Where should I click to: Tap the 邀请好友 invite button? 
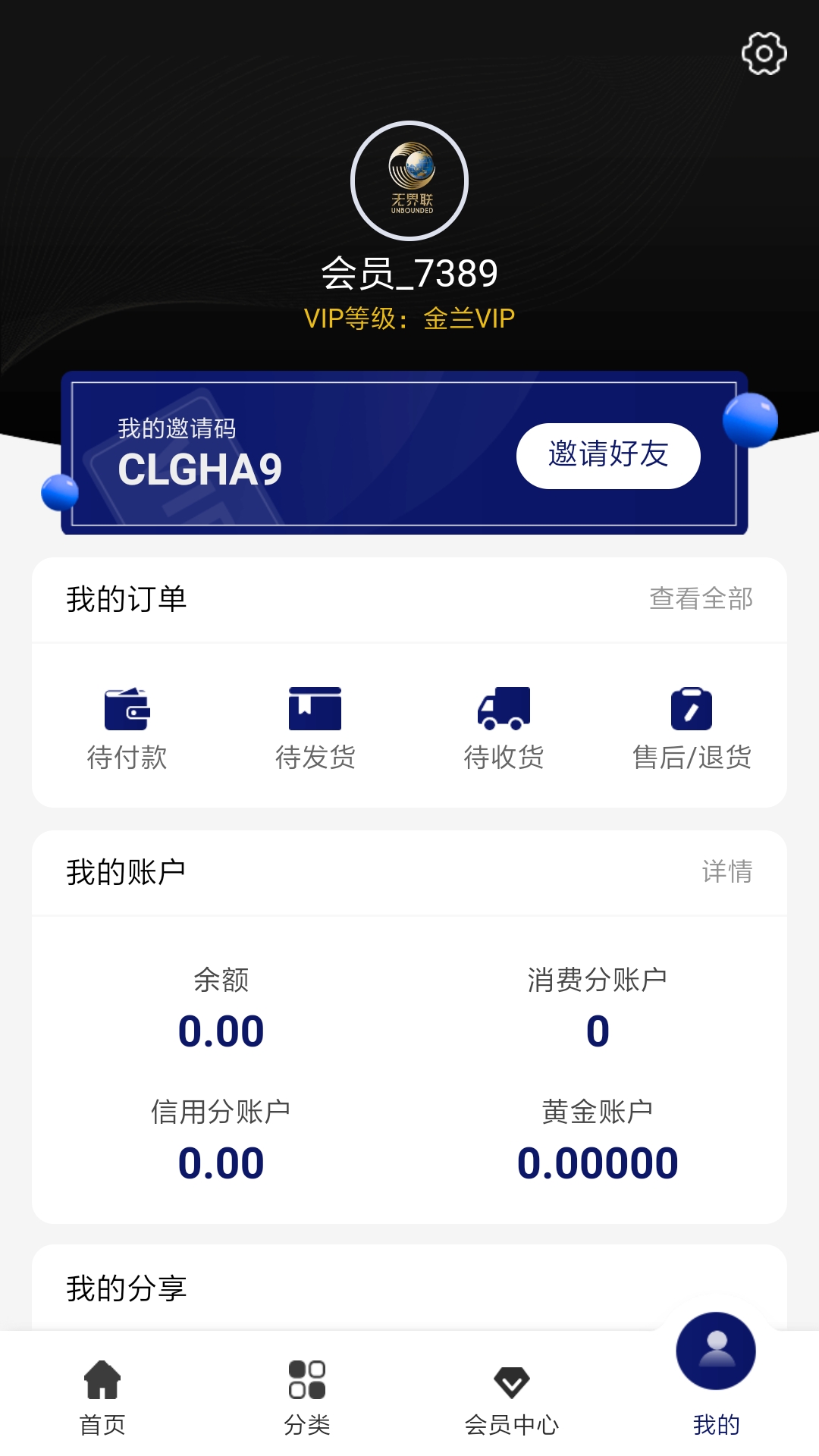(608, 456)
